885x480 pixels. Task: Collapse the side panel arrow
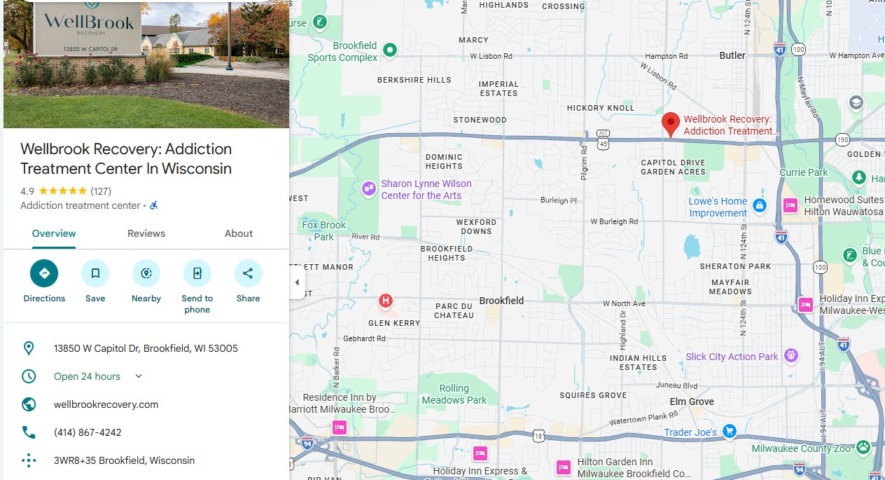296,283
